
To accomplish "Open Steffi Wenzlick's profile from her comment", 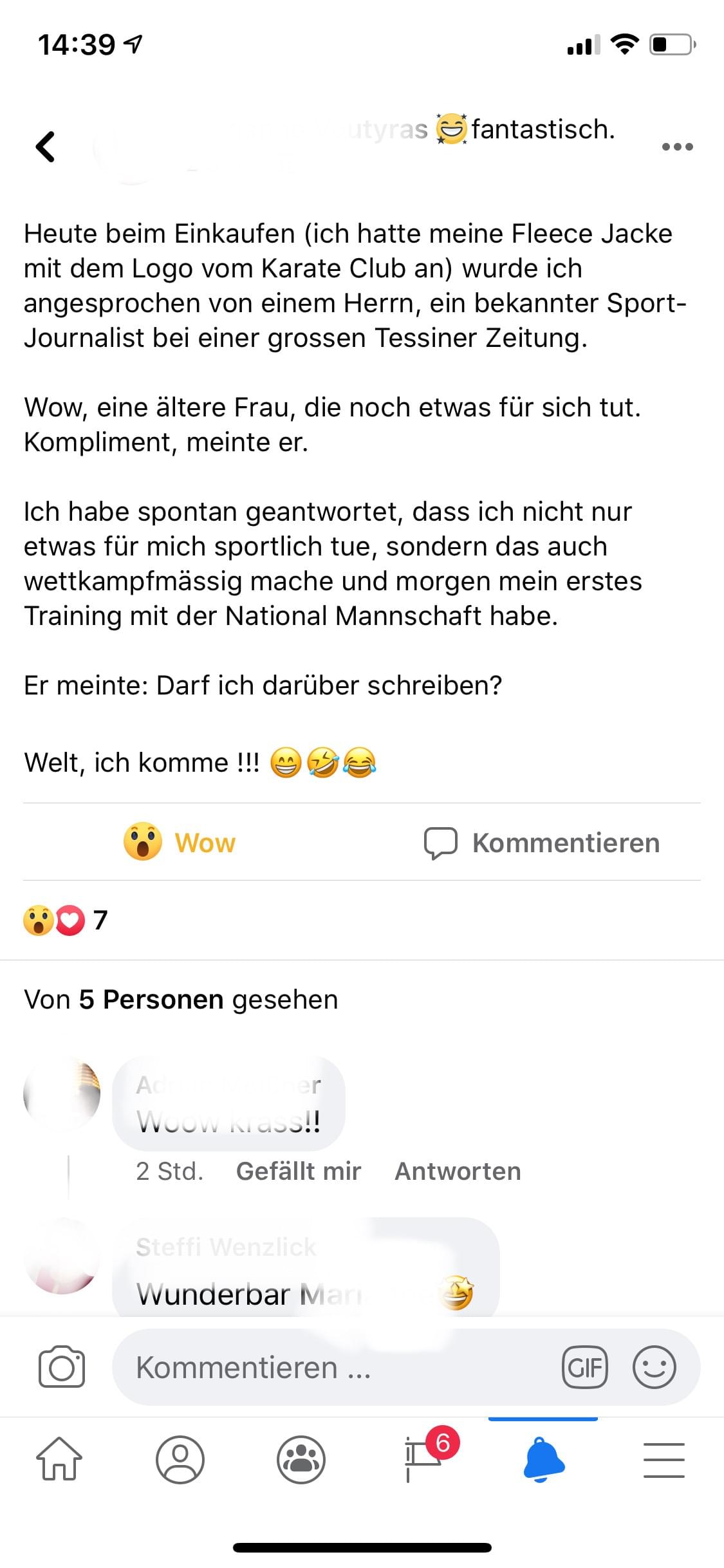I will pos(226,1247).
